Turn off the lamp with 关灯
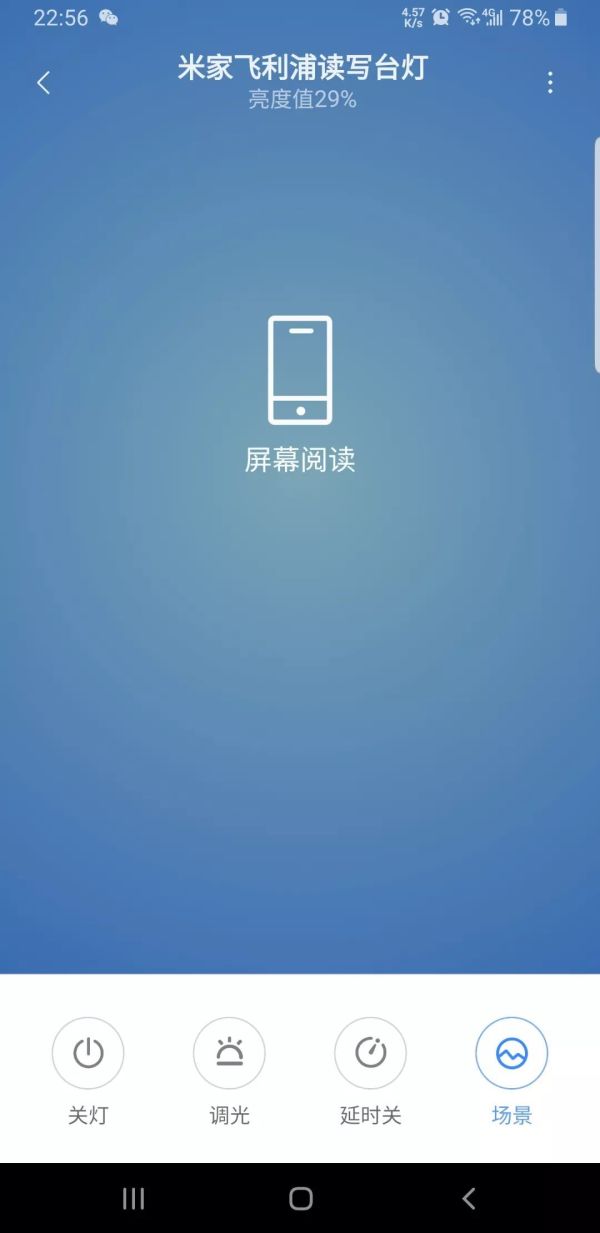 pyautogui.click(x=88, y=1053)
